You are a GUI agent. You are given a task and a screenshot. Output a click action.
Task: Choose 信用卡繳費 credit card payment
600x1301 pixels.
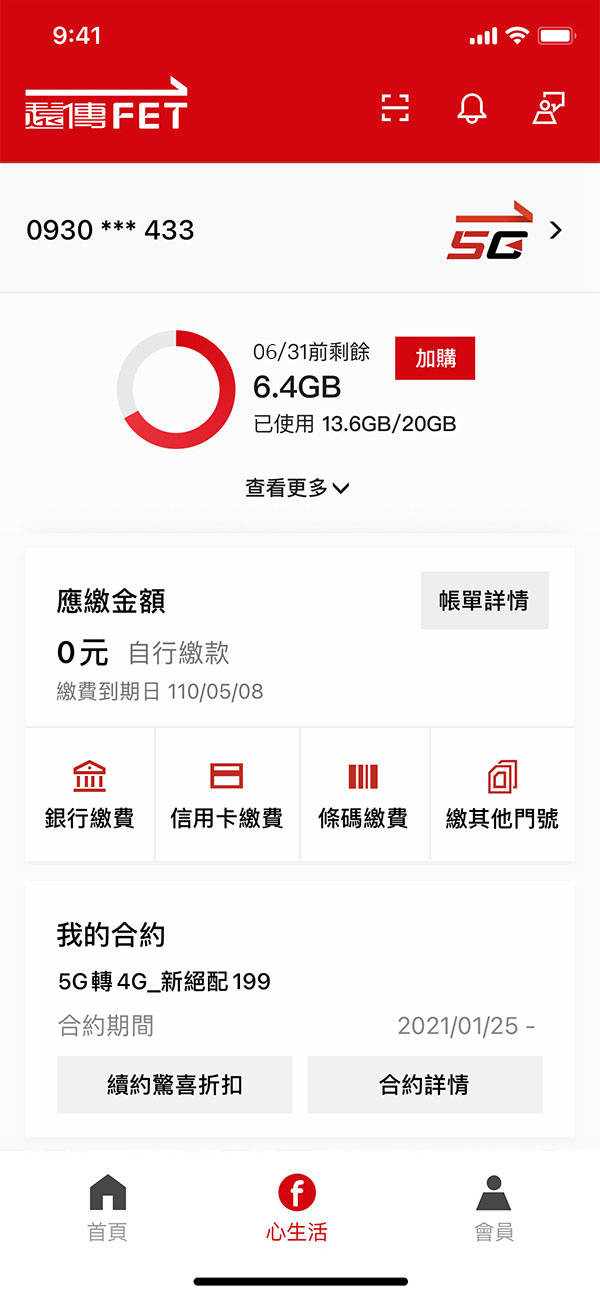(x=227, y=795)
